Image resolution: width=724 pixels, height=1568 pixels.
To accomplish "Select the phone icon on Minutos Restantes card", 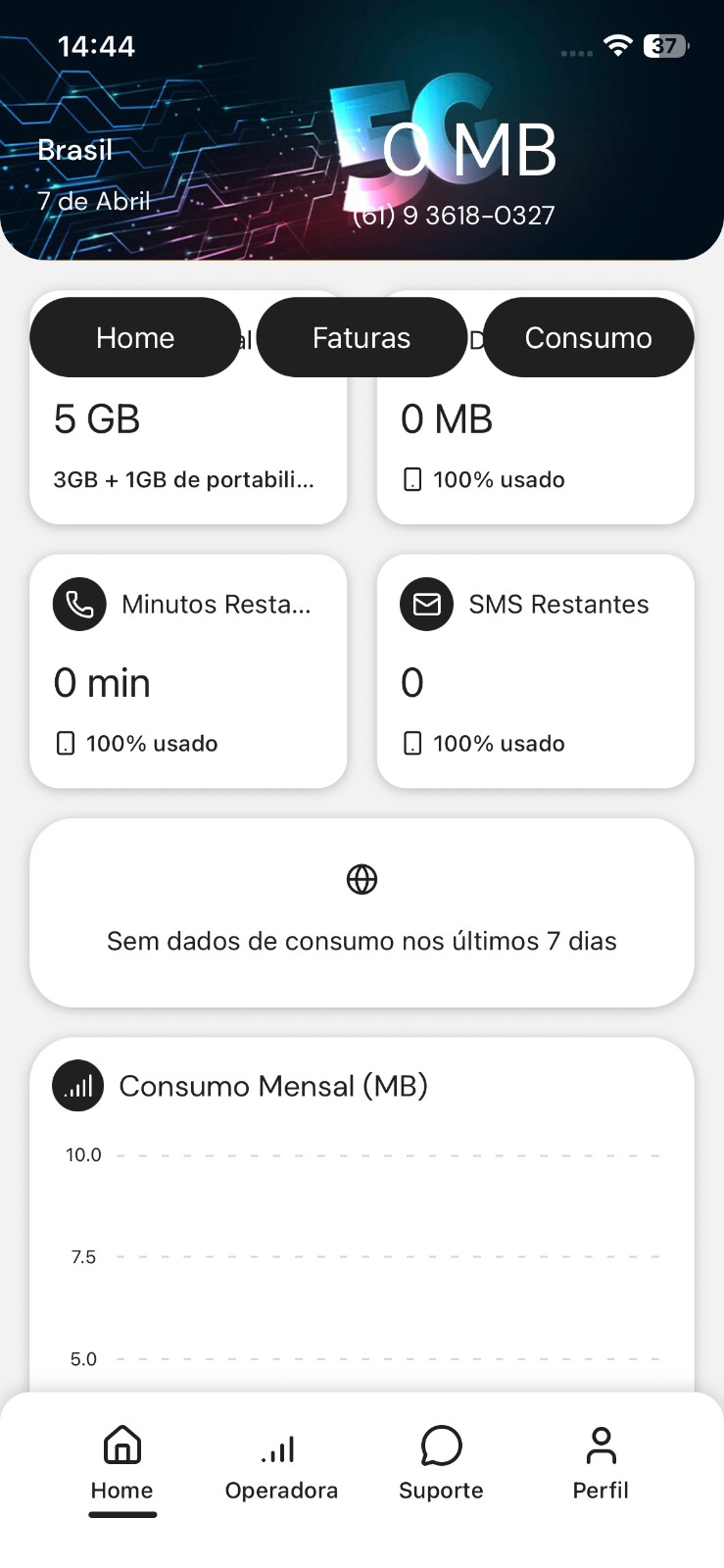I will click(79, 604).
